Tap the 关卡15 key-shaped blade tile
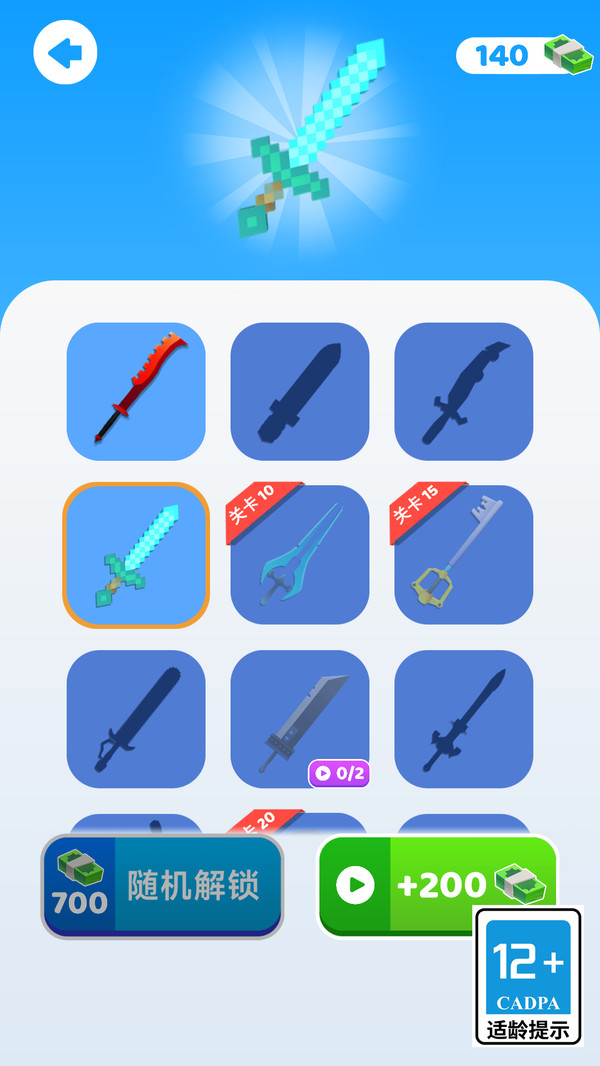 [x=463, y=555]
